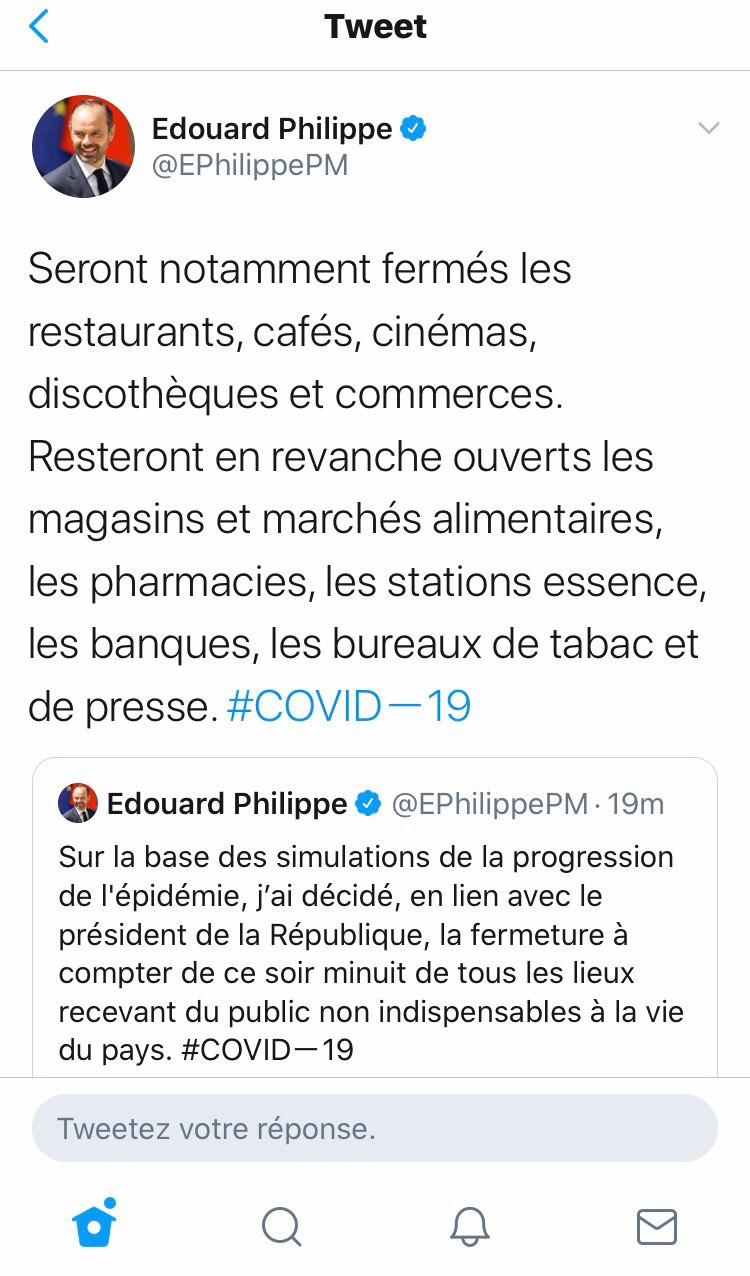Switch to the Home tab
The width and height of the screenshot is (750, 1276).
point(94,1224)
